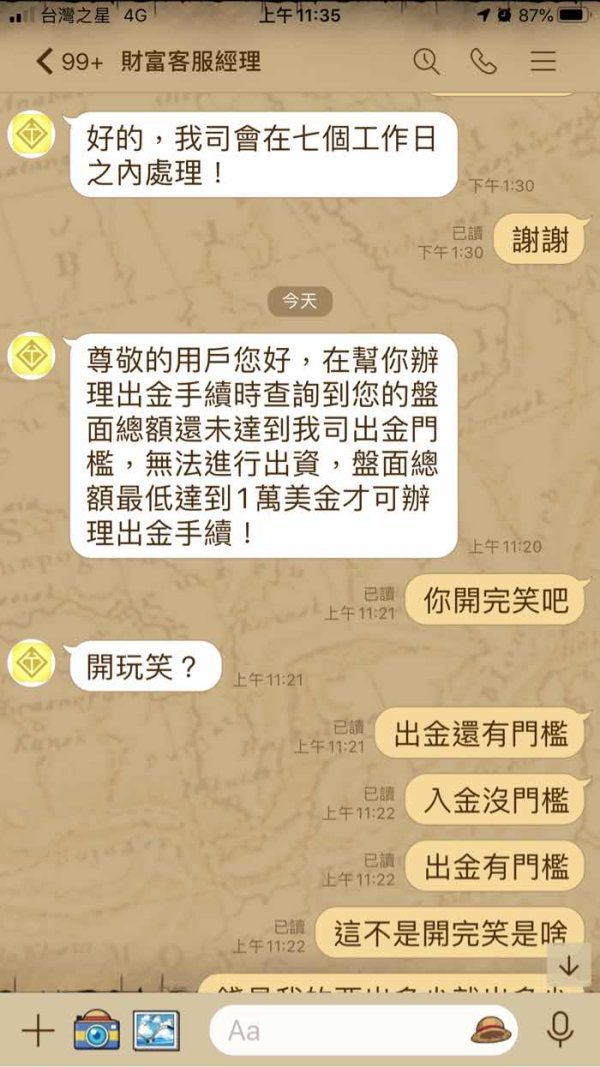Jump to the latest message arrow

click(569, 966)
